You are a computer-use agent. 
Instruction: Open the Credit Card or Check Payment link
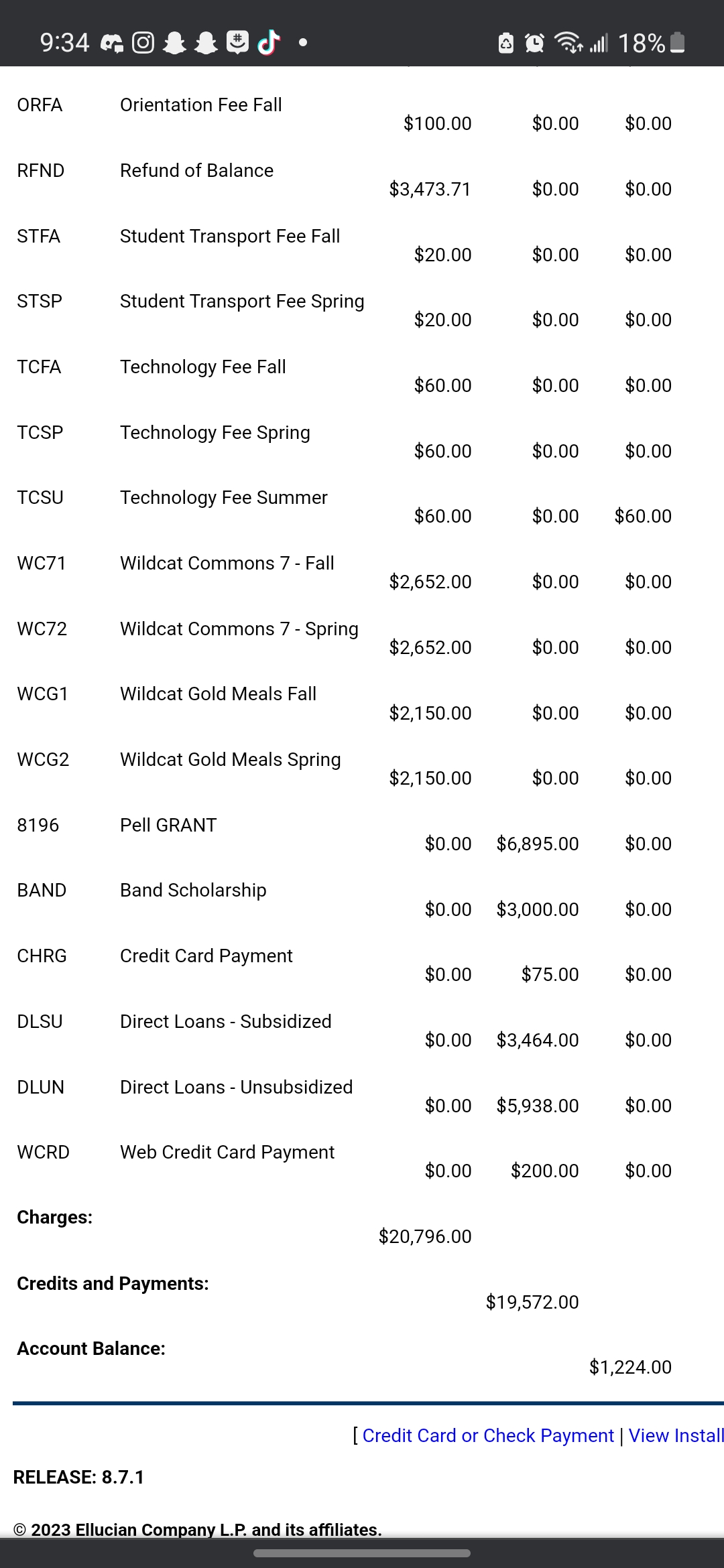(x=488, y=1435)
